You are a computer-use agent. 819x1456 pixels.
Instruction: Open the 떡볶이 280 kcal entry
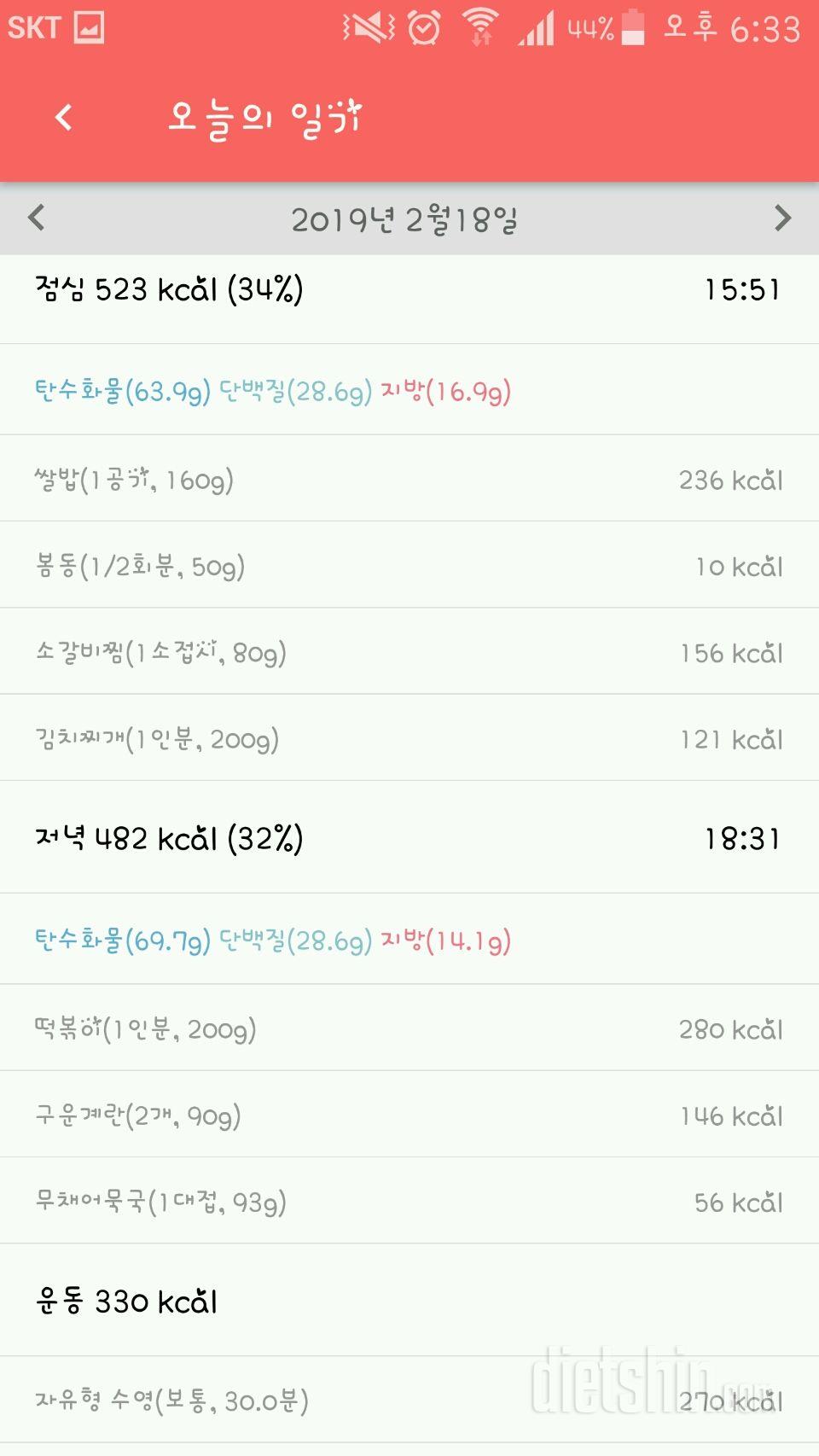[x=409, y=1028]
